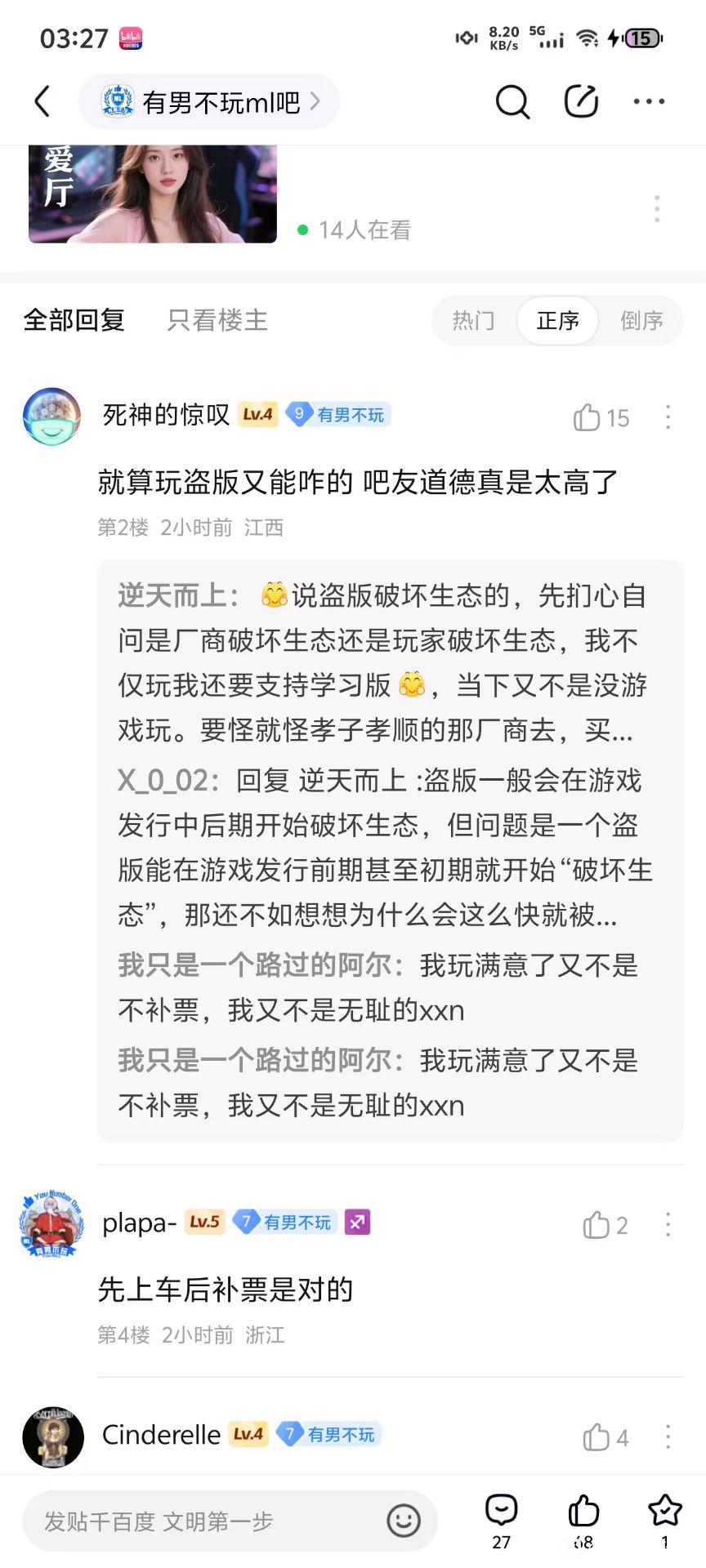Search within this forum
This screenshot has width=706, height=1568.
(x=512, y=102)
